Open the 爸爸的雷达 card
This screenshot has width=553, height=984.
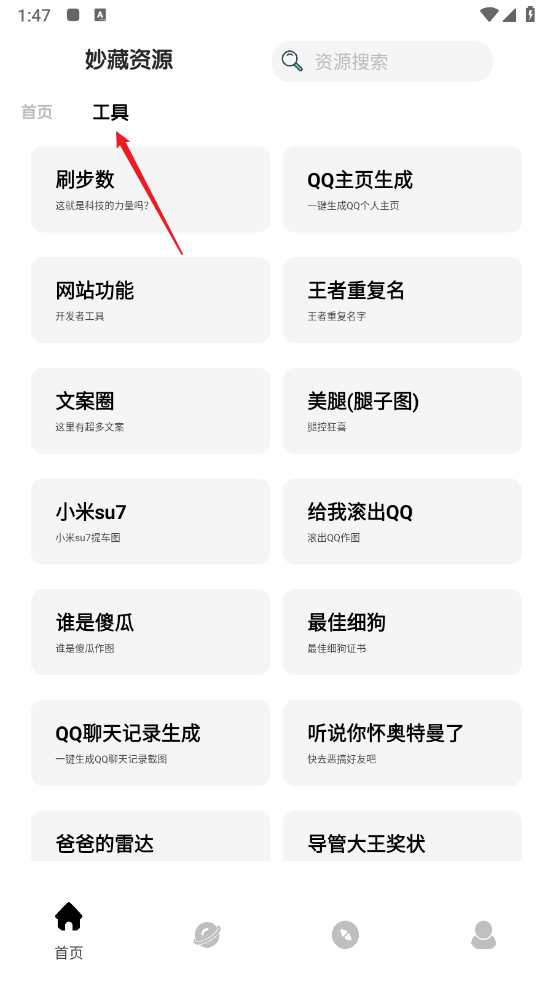[x=151, y=836]
